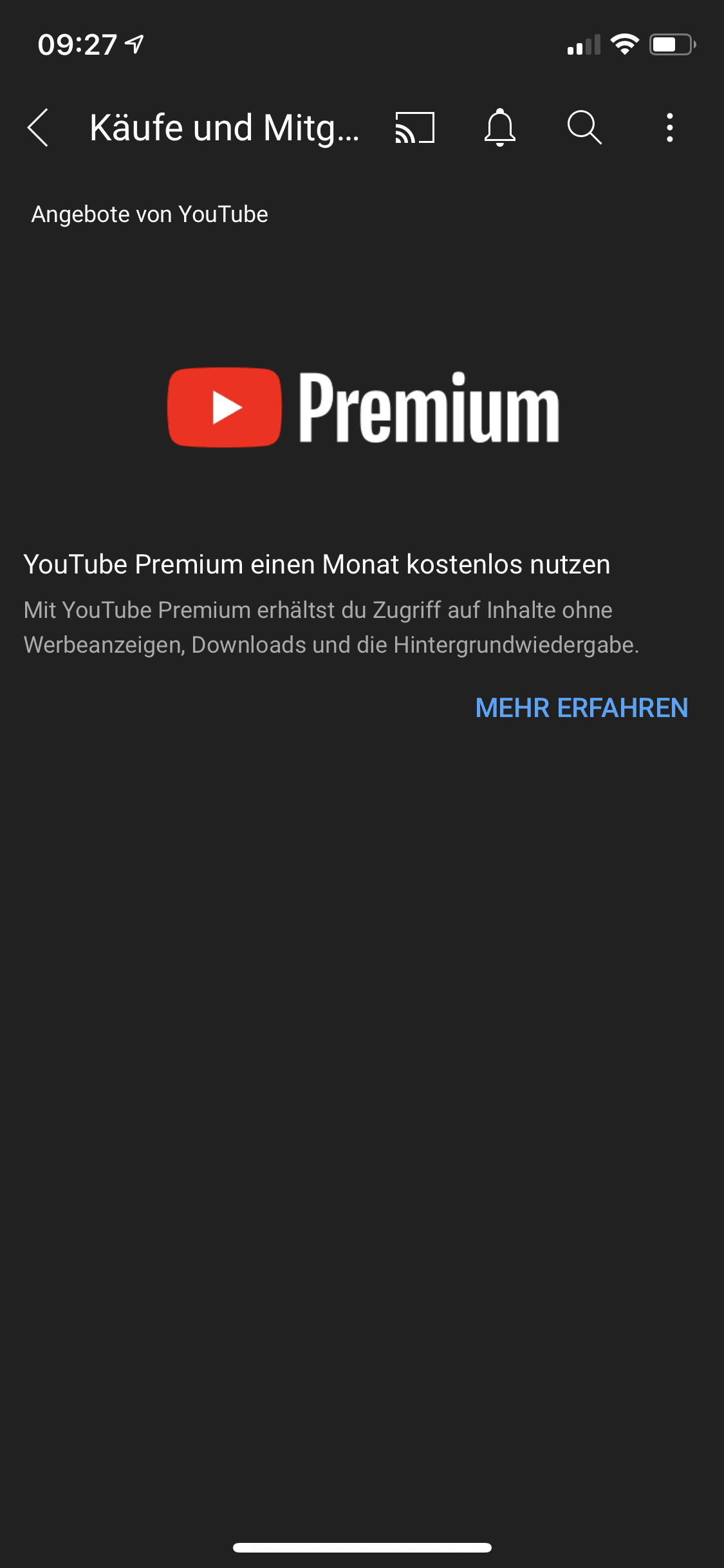
Task: Open YouTube search
Action: click(x=584, y=127)
